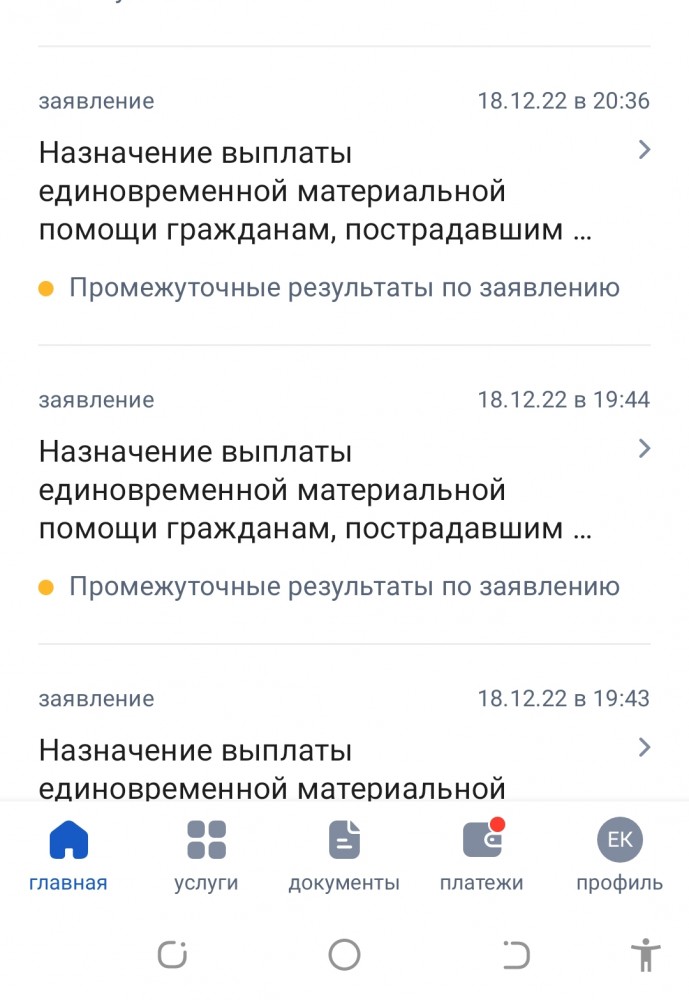Tap the system back button

click(515, 955)
